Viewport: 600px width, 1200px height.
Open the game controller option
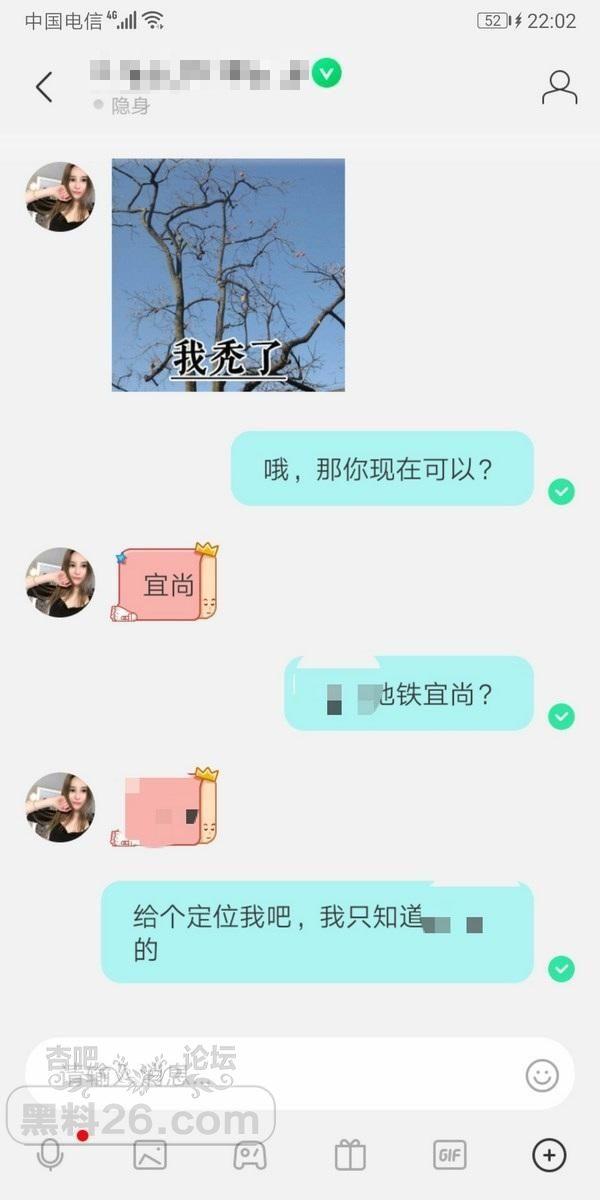click(250, 1155)
